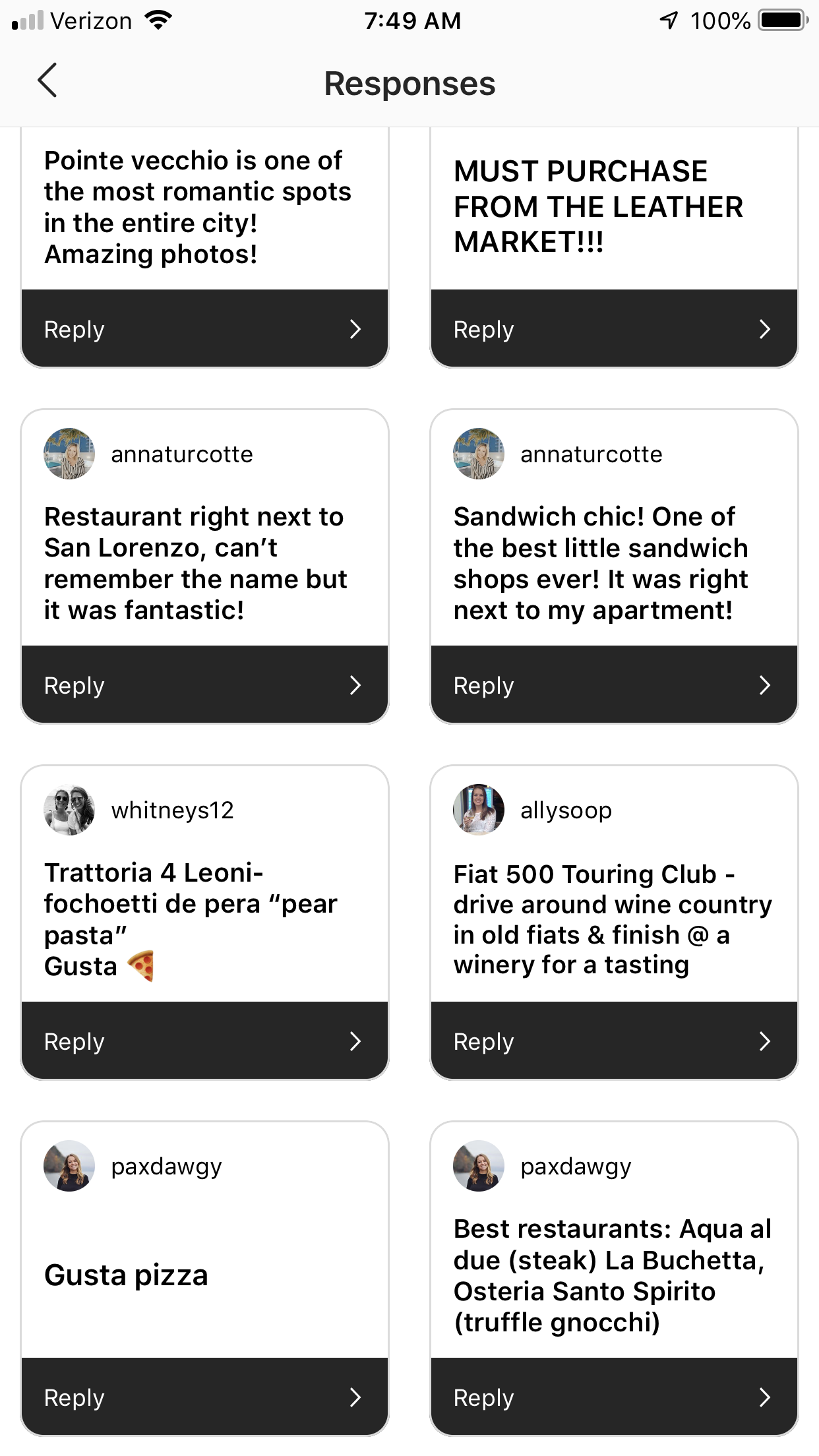Reply to whitneys12's Trattoria 4 Leoni response
819x1456 pixels.
coord(204,1041)
